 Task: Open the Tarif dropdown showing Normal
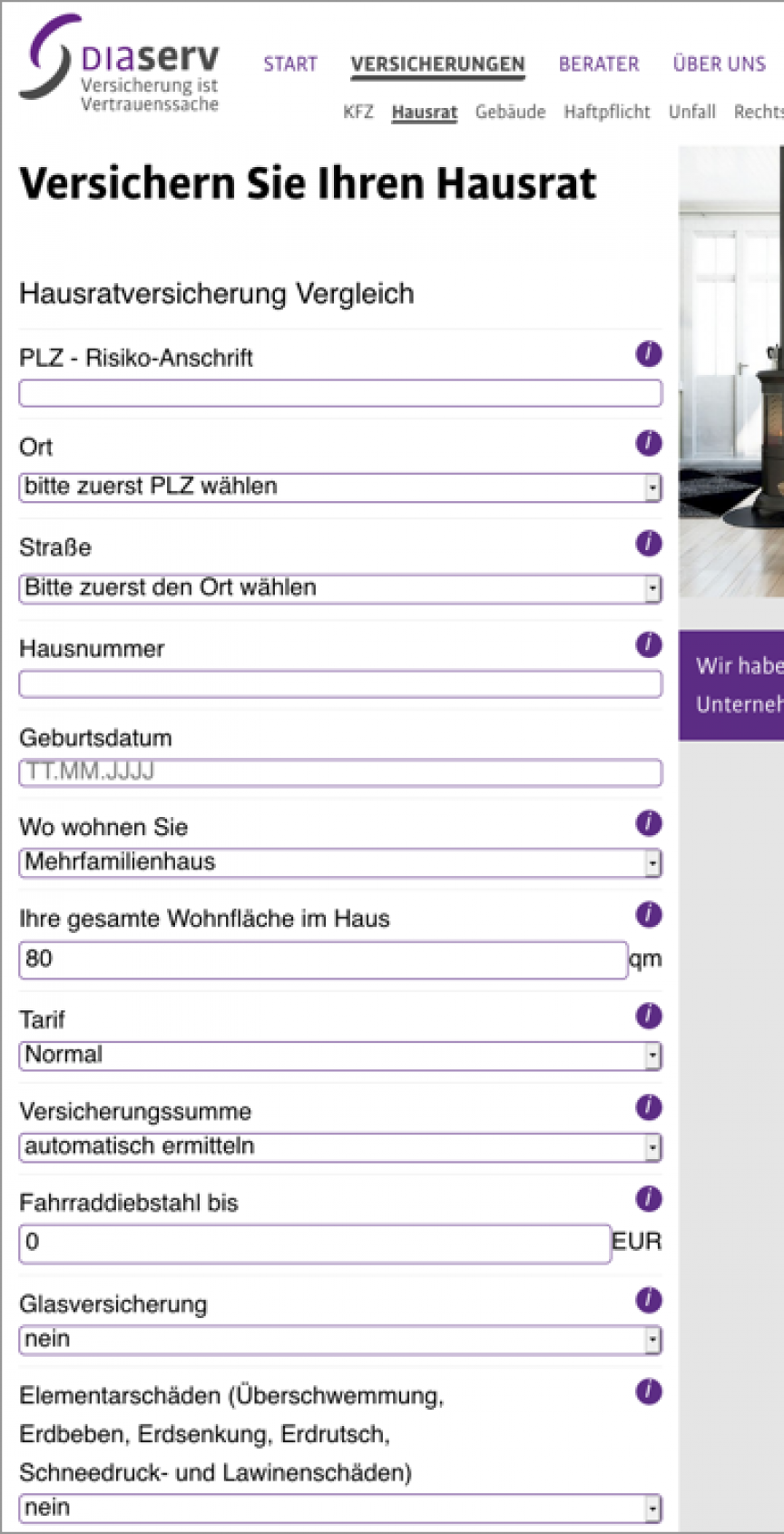tap(340, 1056)
